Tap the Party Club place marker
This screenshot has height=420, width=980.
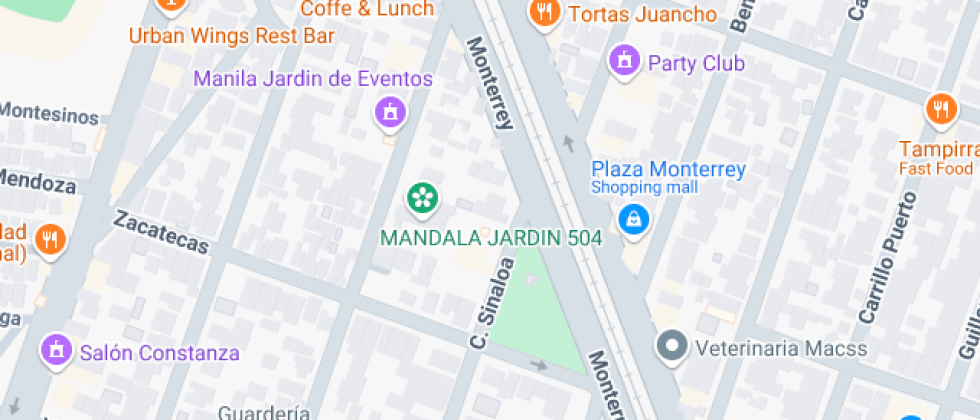[x=625, y=60]
